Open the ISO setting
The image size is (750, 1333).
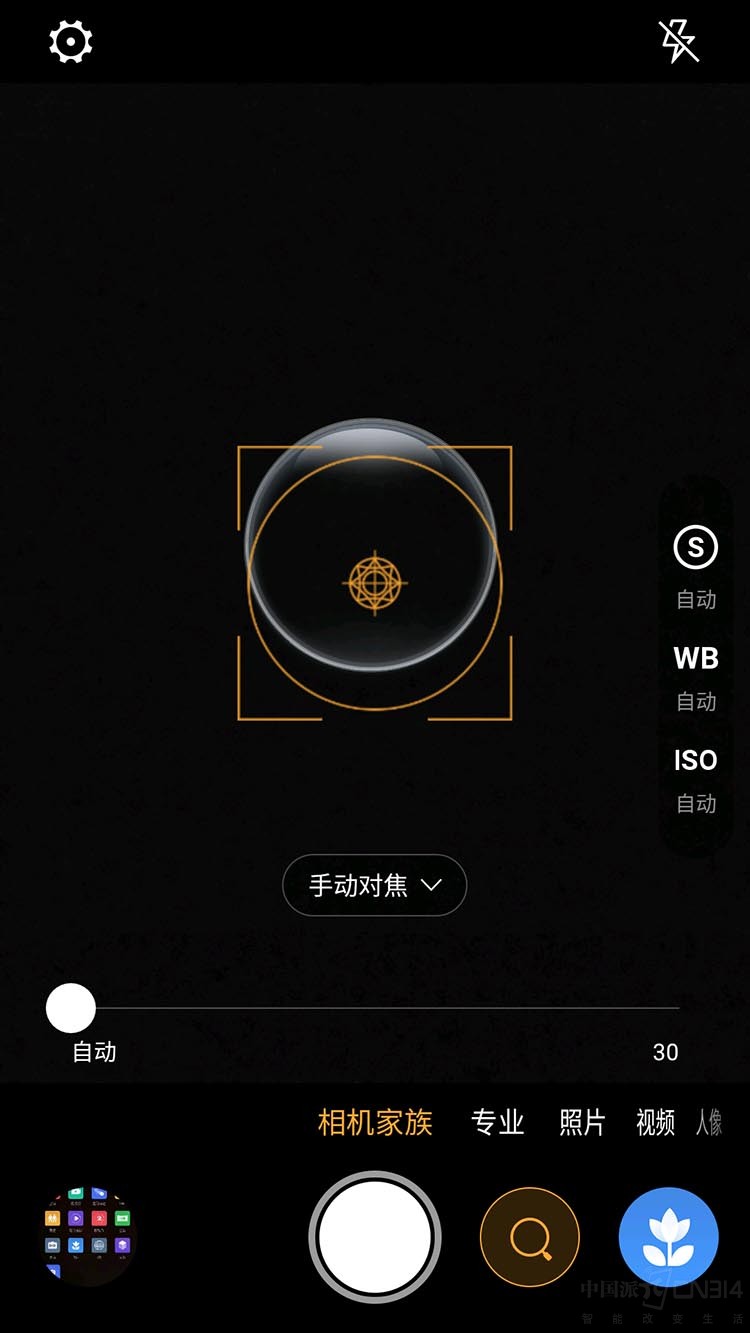tap(696, 761)
